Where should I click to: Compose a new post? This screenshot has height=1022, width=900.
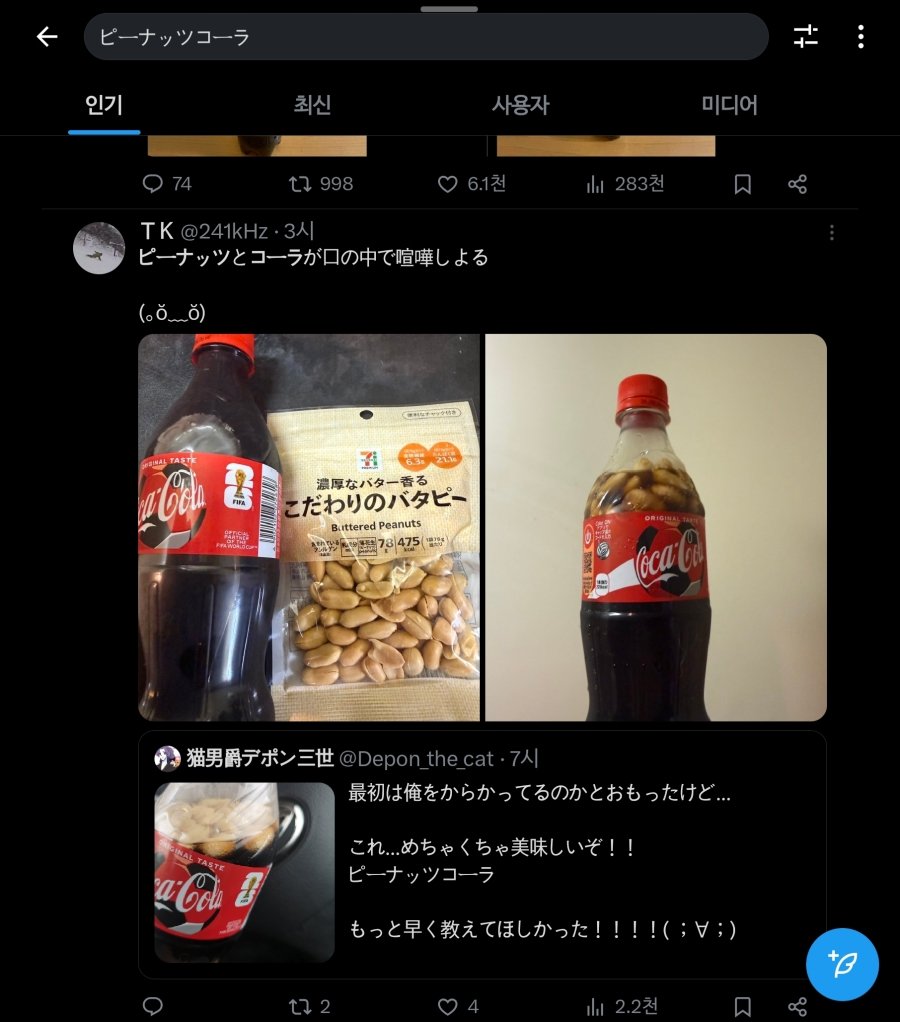click(842, 965)
